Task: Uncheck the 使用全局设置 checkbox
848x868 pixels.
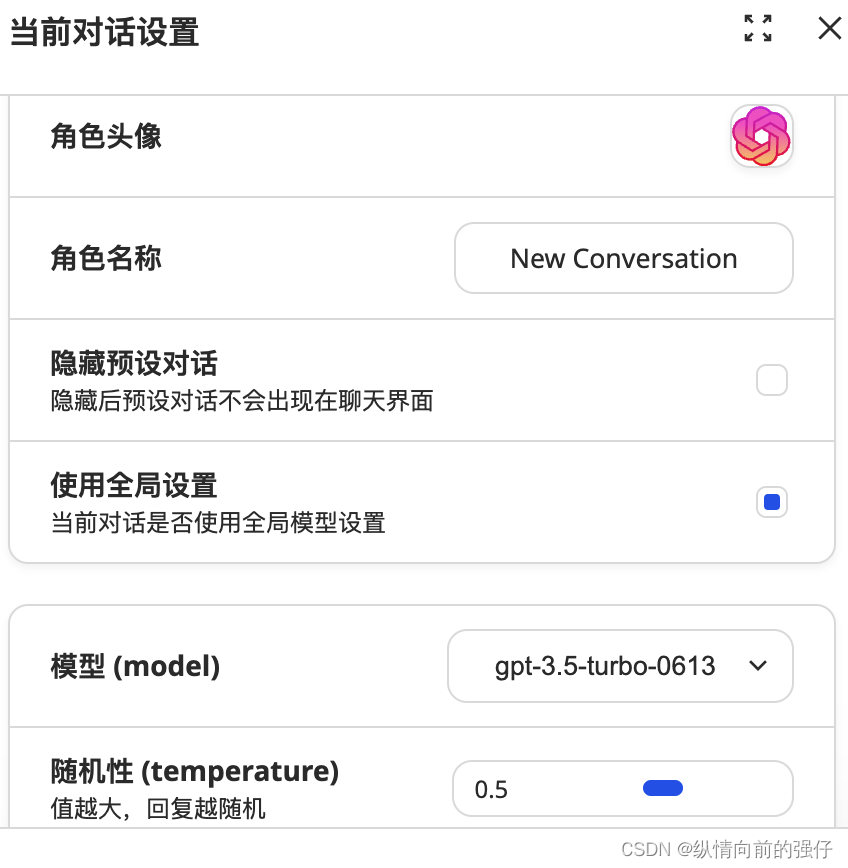Action: tap(771, 502)
